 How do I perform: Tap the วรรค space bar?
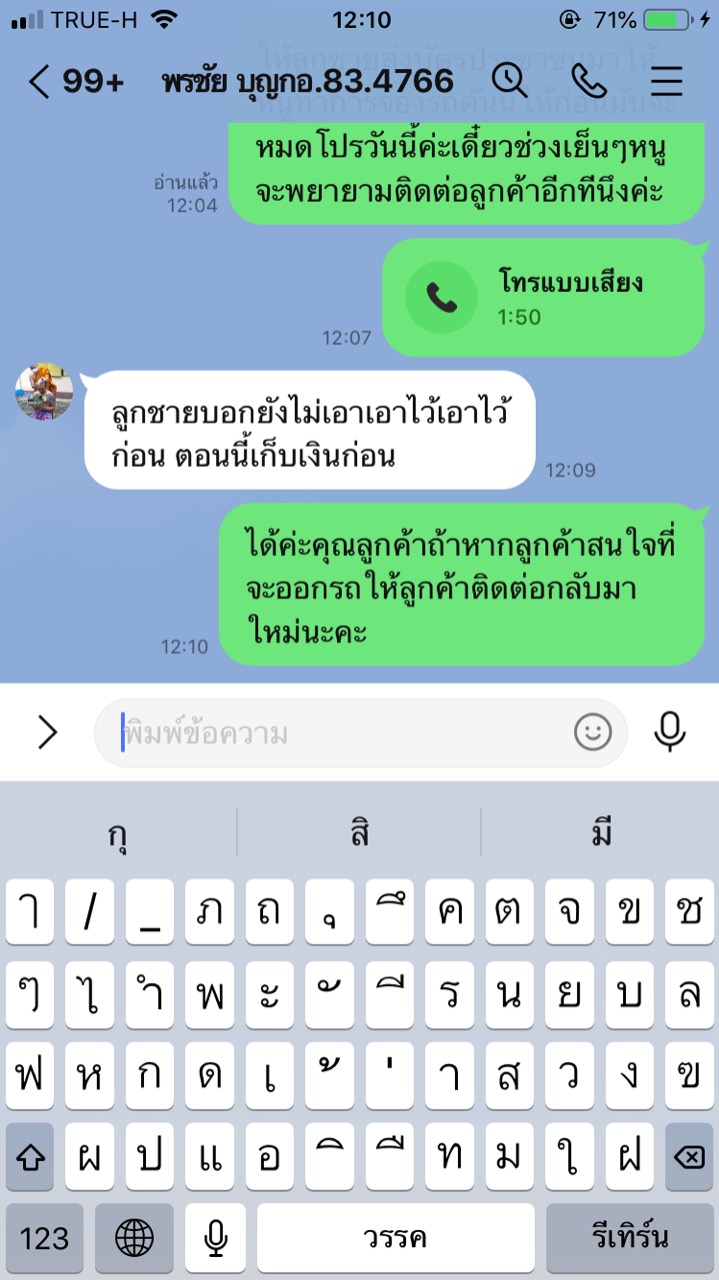394,1238
